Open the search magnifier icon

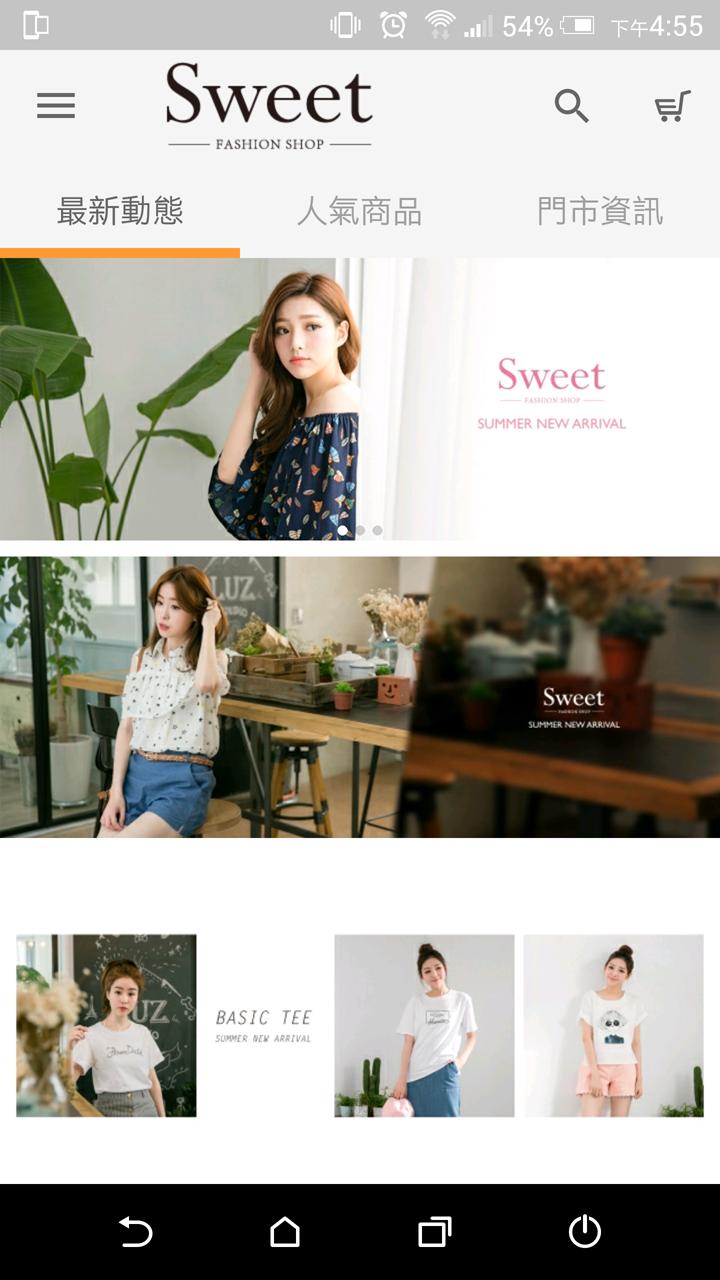click(x=571, y=105)
